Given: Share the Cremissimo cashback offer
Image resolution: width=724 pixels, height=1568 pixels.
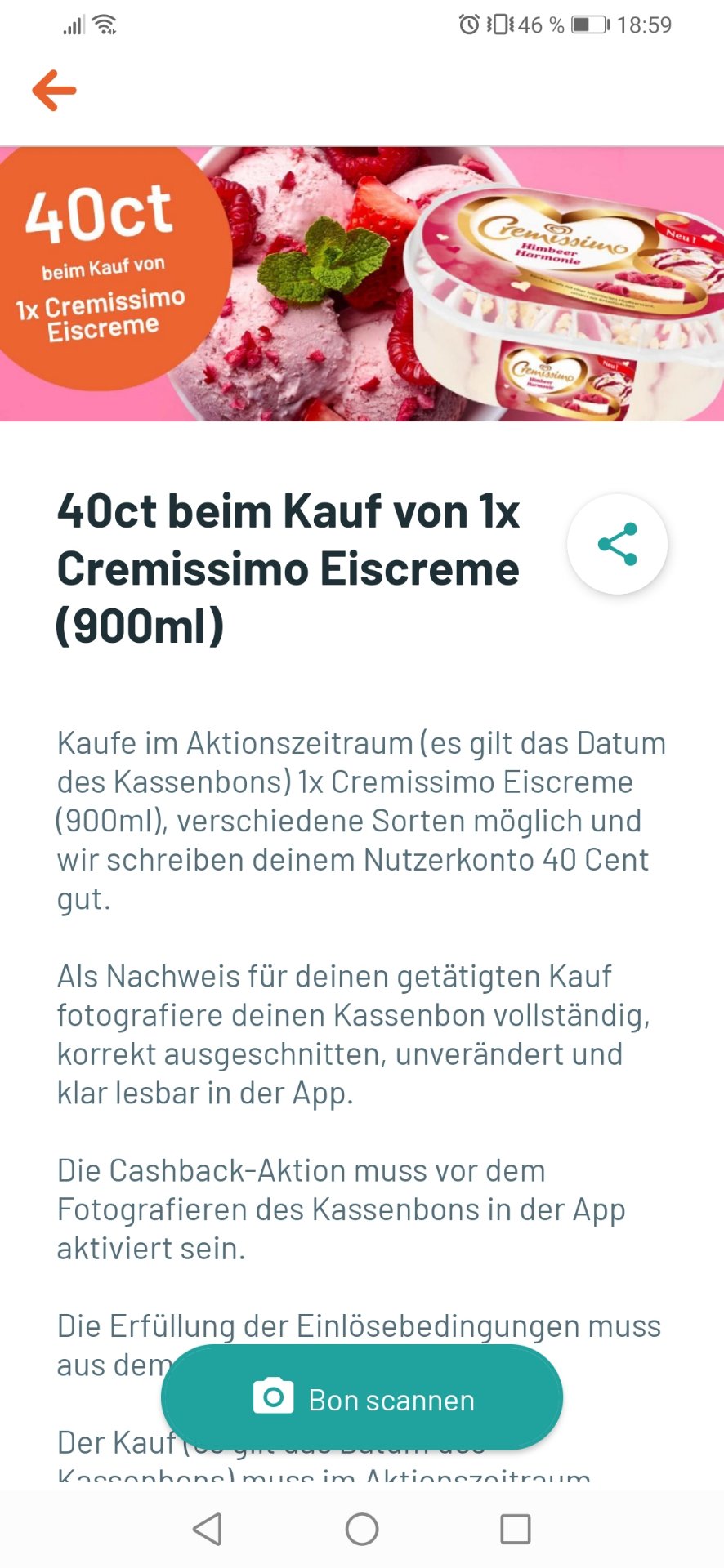Looking at the screenshot, I should pos(617,544).
